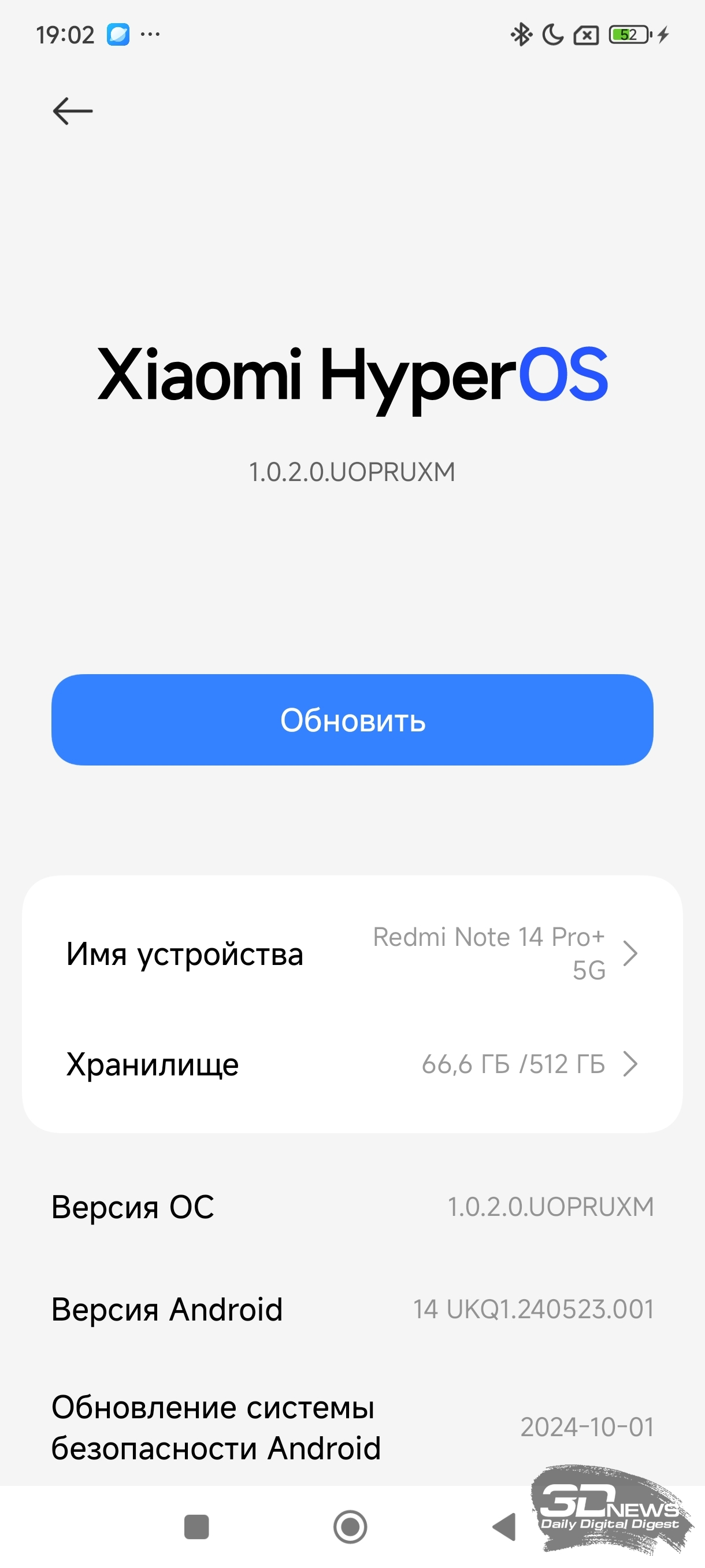
Task: Open recent apps with the square button
Action: tap(196, 1526)
